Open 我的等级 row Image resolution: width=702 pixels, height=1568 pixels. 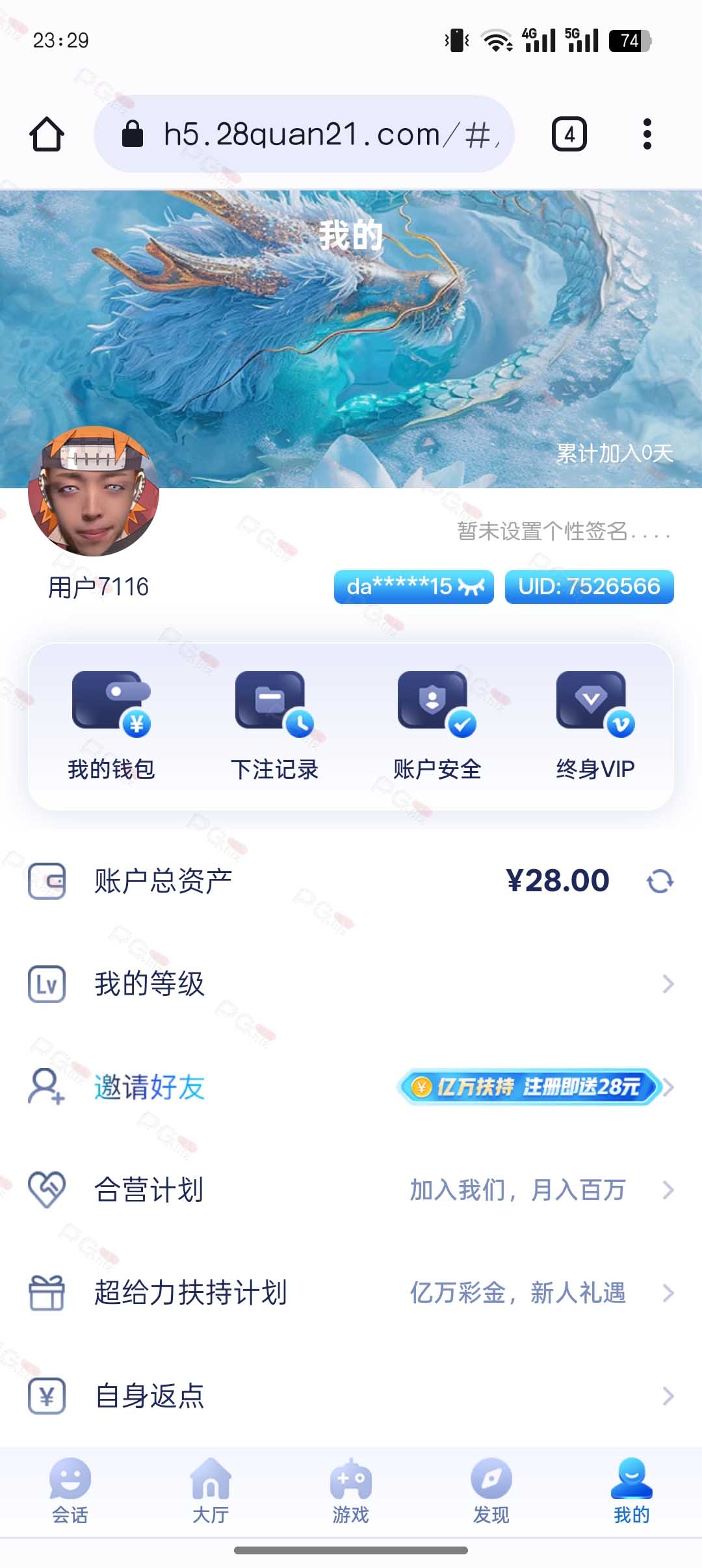point(351,984)
